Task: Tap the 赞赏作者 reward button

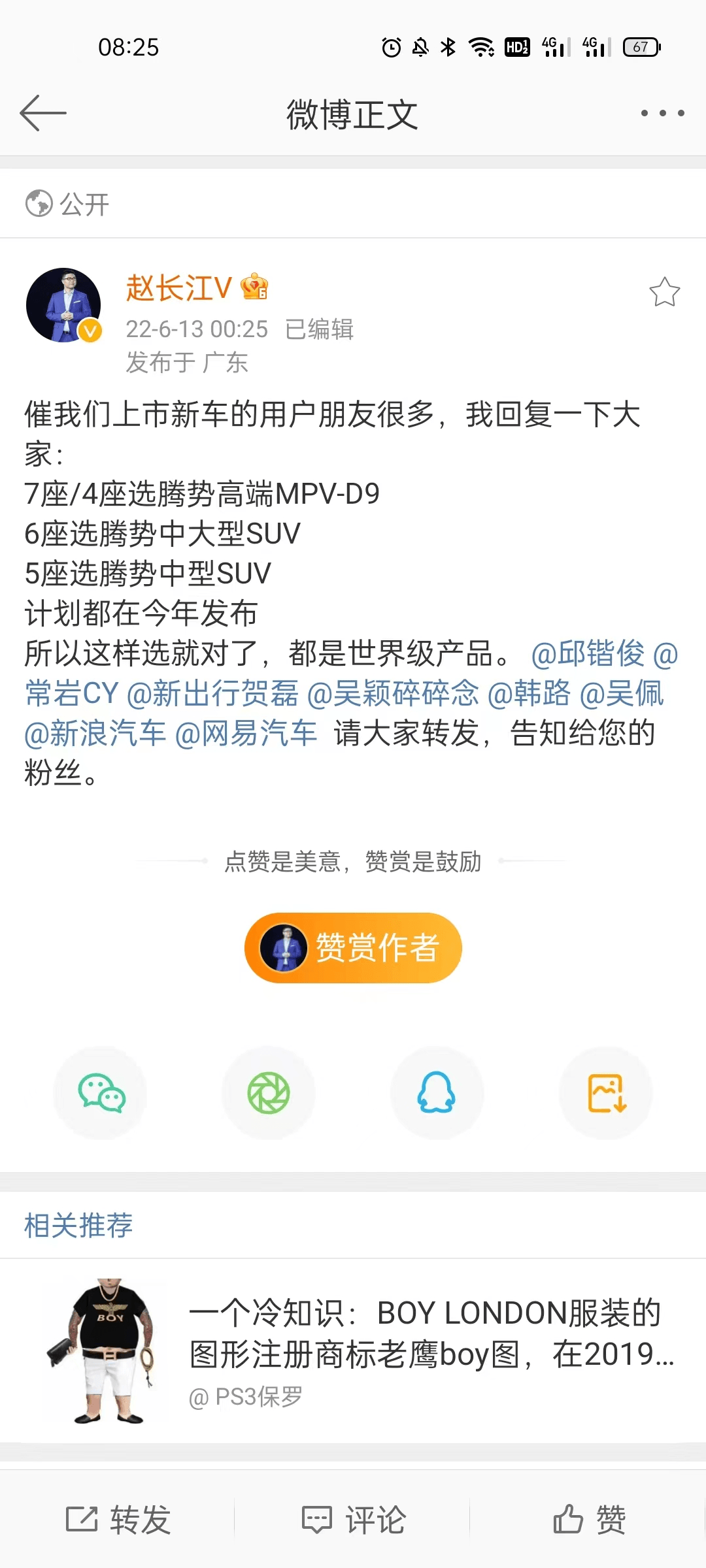Action: pos(353,948)
